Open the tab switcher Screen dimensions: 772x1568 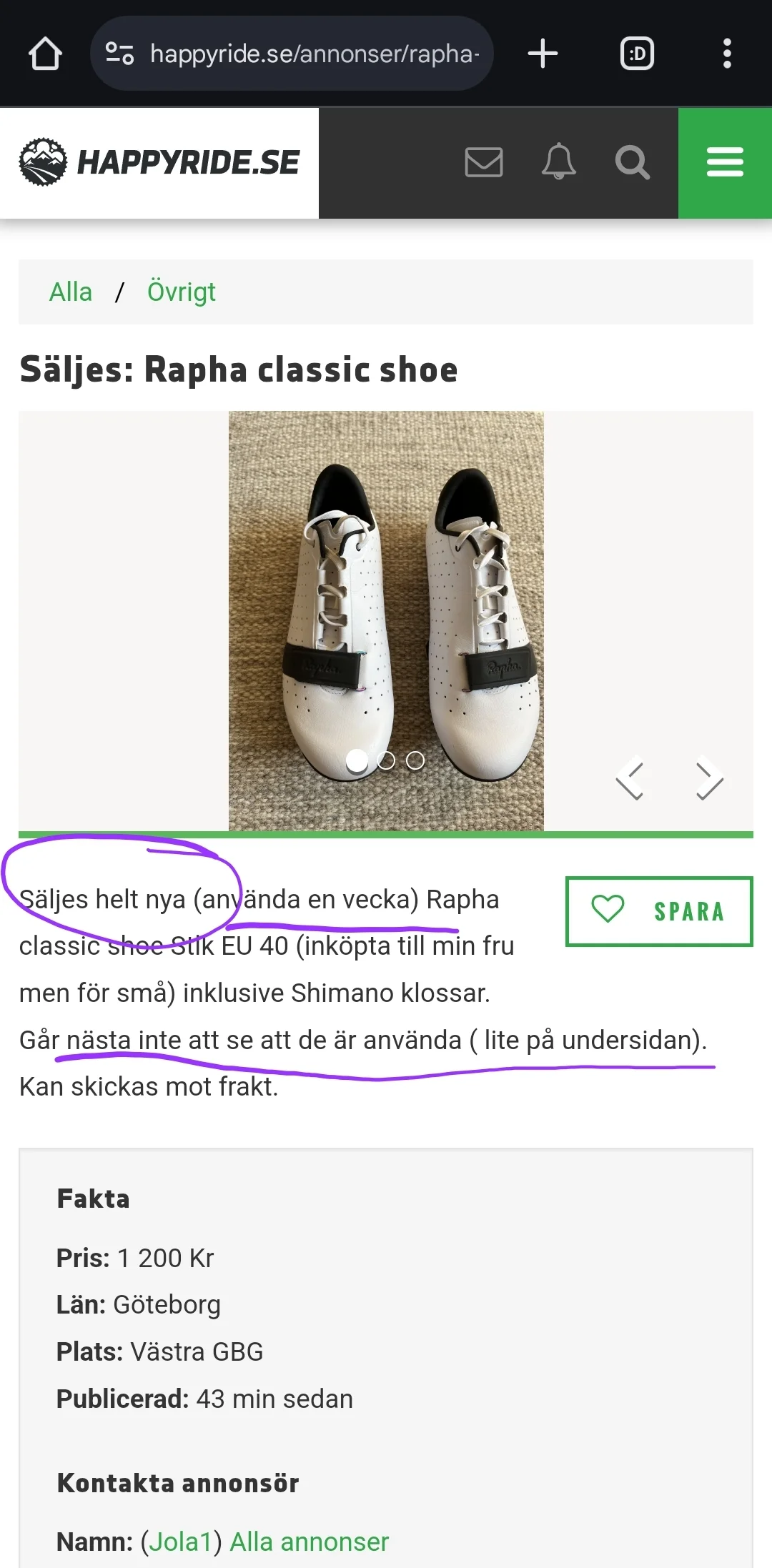pos(637,54)
